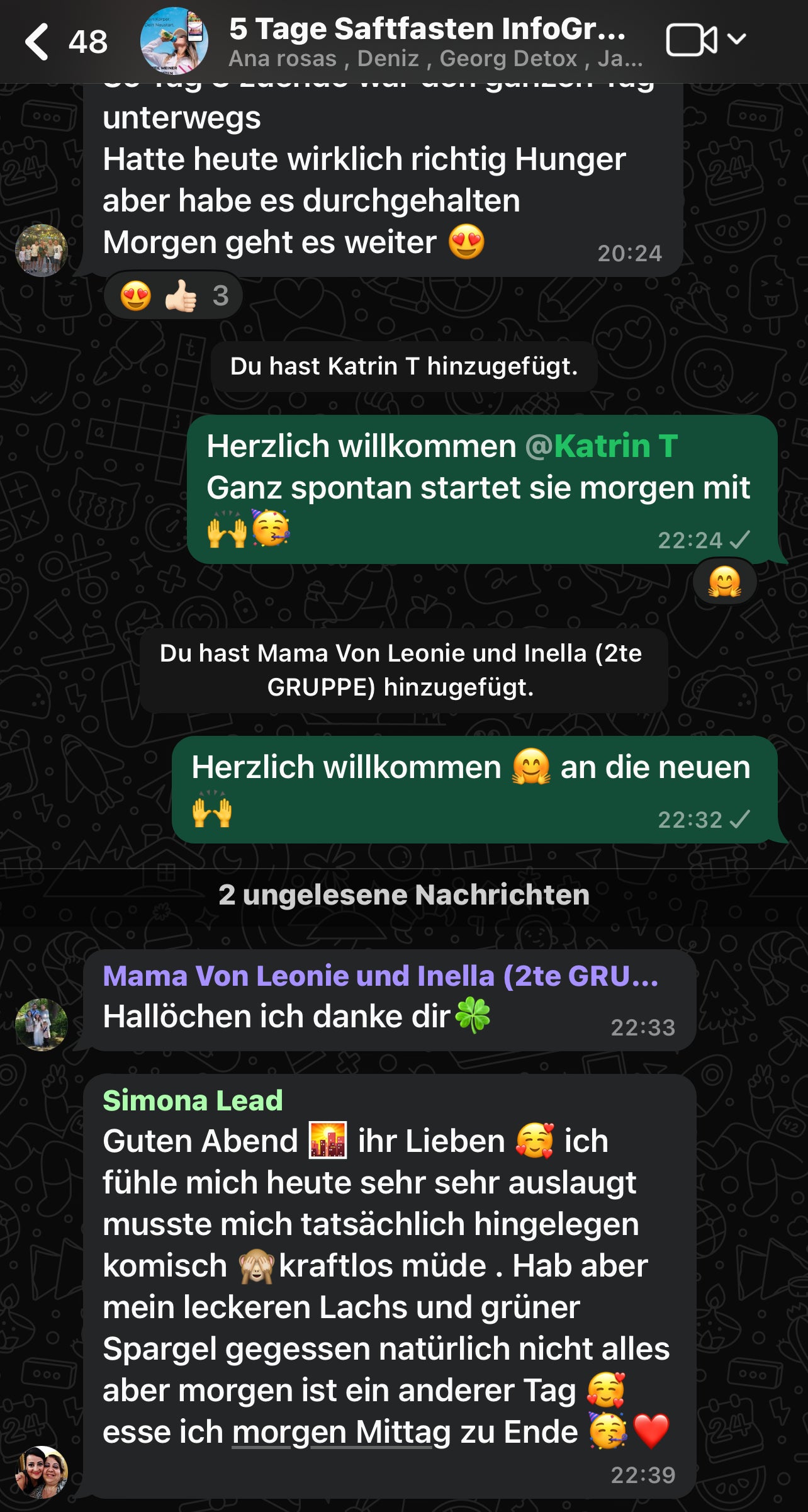Open the group profile picture

tap(174, 41)
